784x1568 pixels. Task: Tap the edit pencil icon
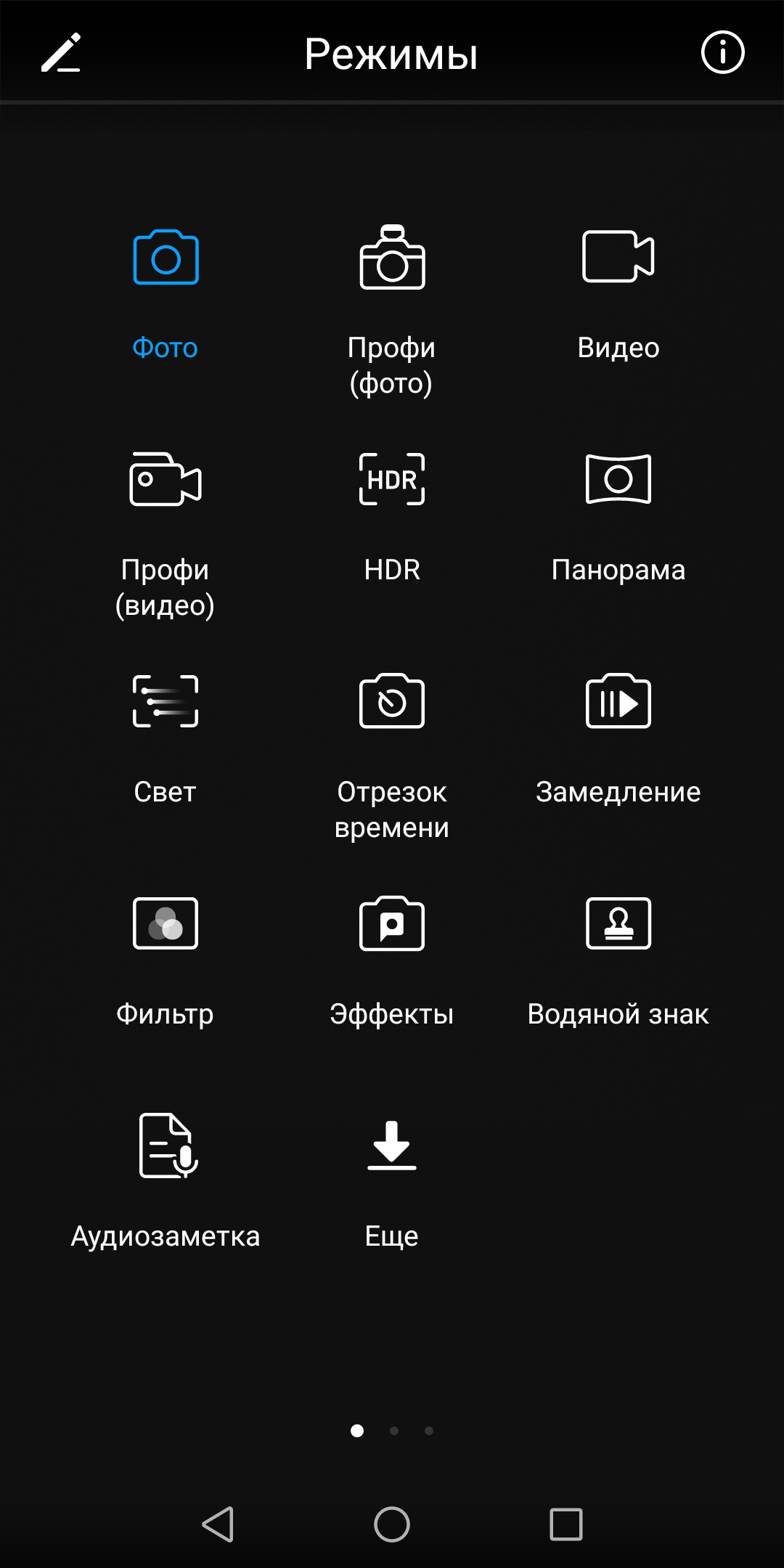click(x=61, y=53)
